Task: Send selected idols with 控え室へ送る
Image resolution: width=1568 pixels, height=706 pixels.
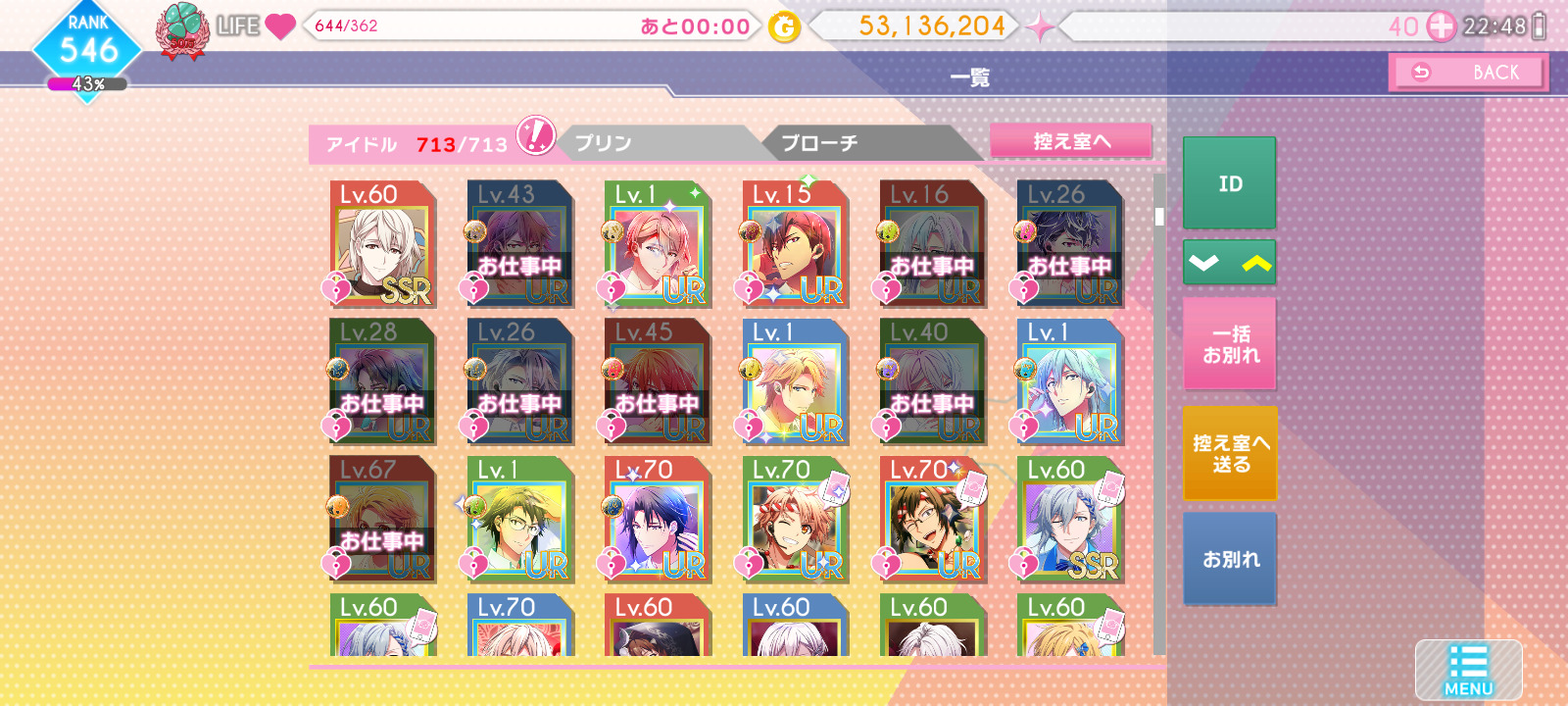Action: coord(1229,453)
